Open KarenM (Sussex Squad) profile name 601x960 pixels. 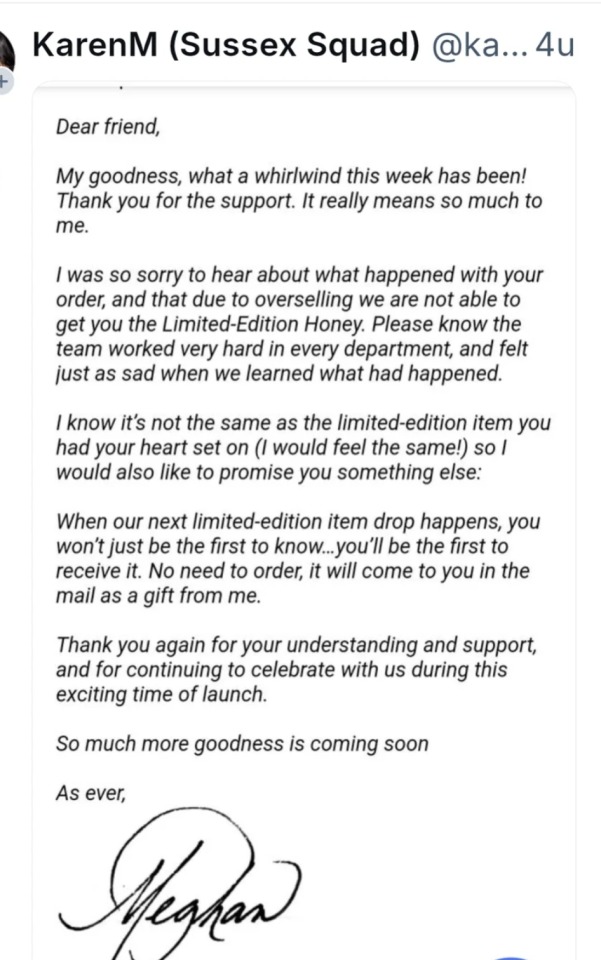224,45
